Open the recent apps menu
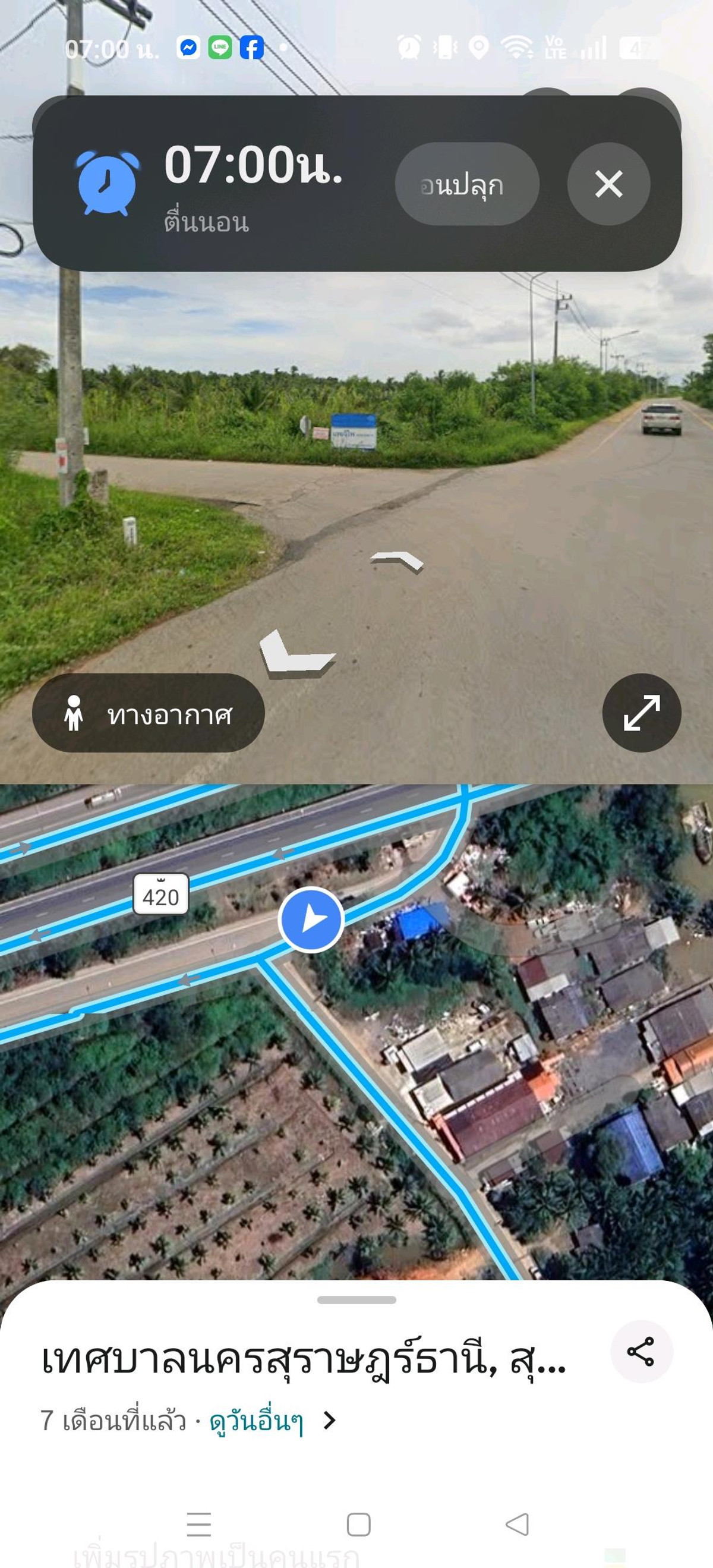Screen dimensions: 713x1568 (199, 1525)
